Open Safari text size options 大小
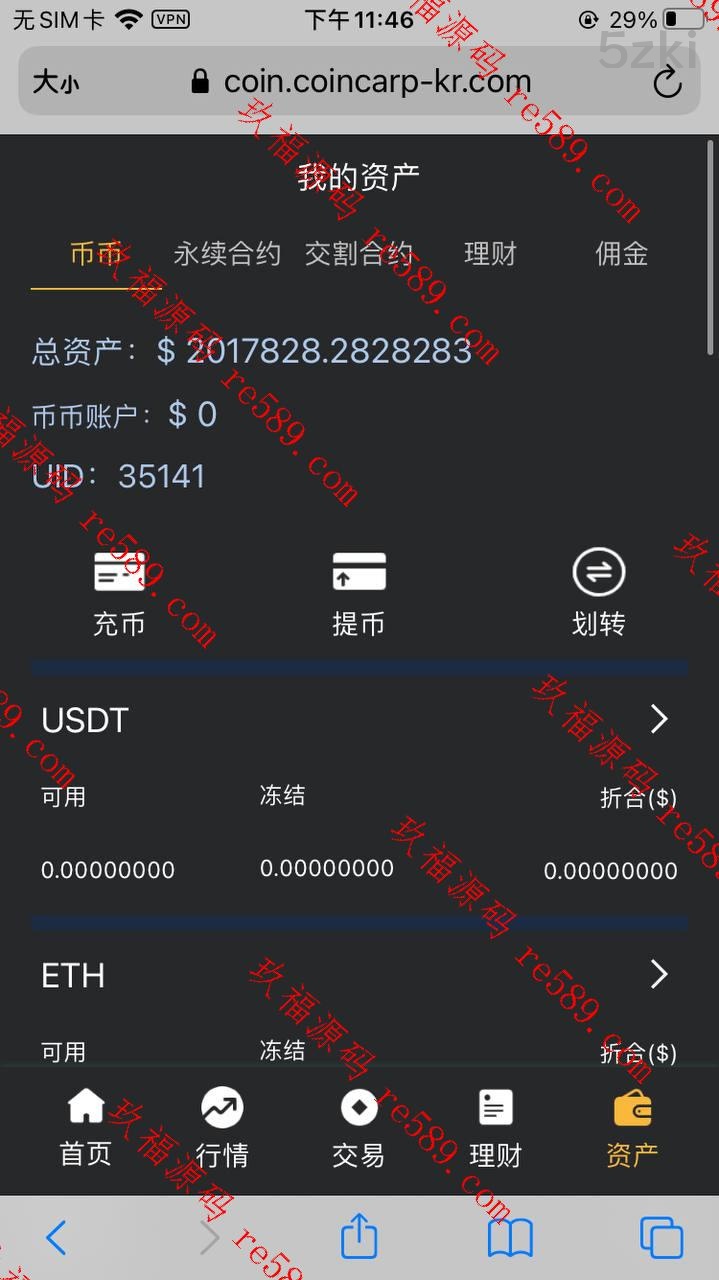Image resolution: width=719 pixels, height=1280 pixels. pos(56,82)
